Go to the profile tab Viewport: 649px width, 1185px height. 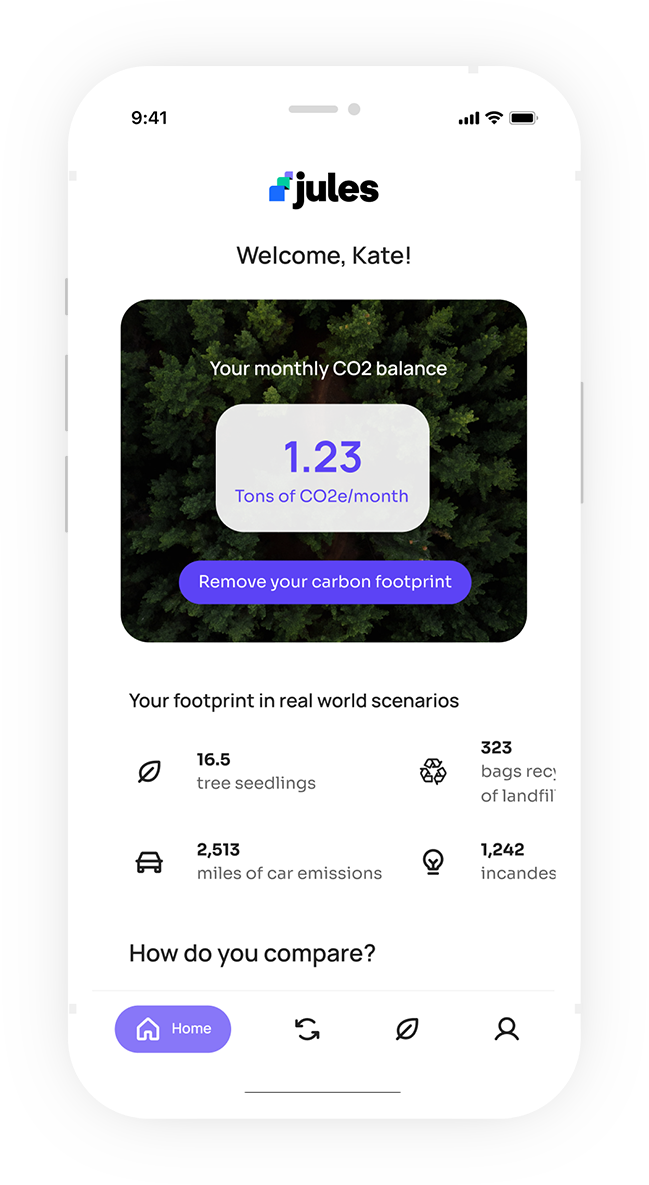[507, 1029]
